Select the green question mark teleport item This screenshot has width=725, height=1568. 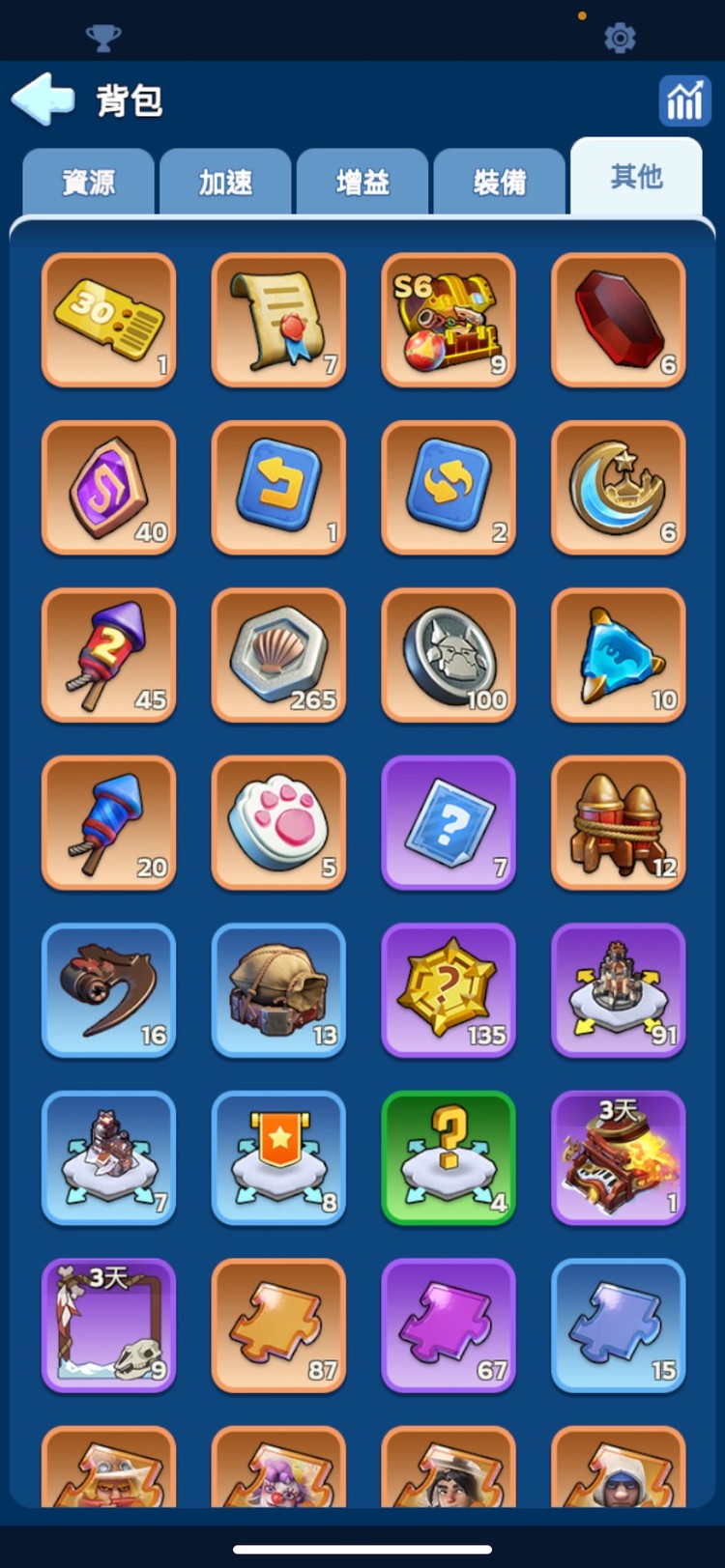pos(449,1158)
